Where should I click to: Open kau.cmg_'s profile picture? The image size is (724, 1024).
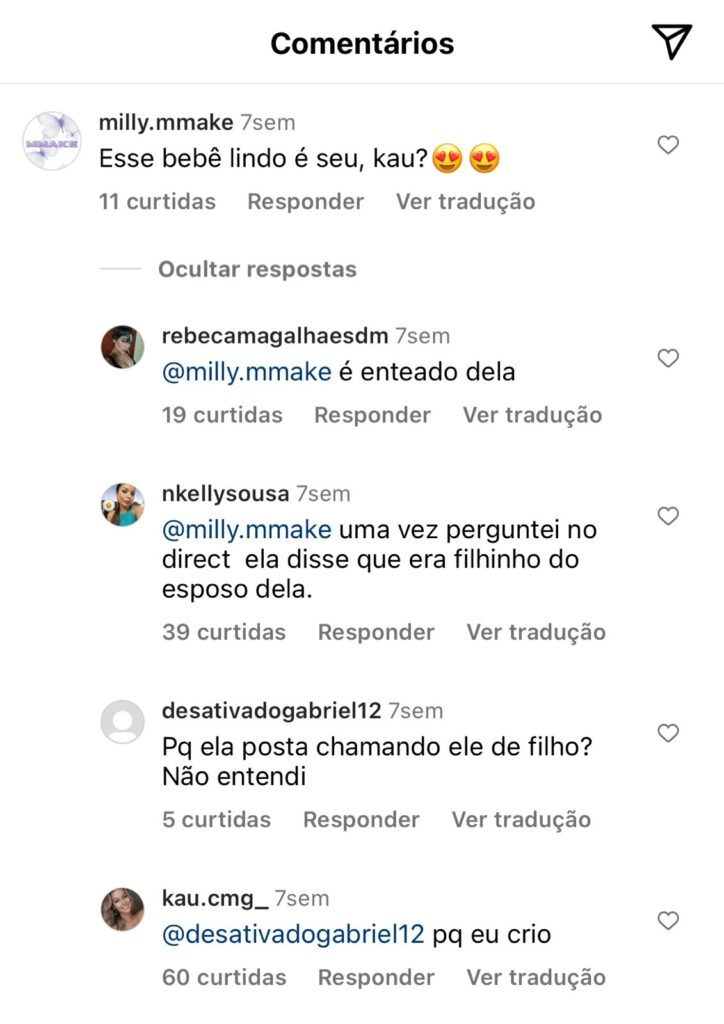(x=123, y=909)
